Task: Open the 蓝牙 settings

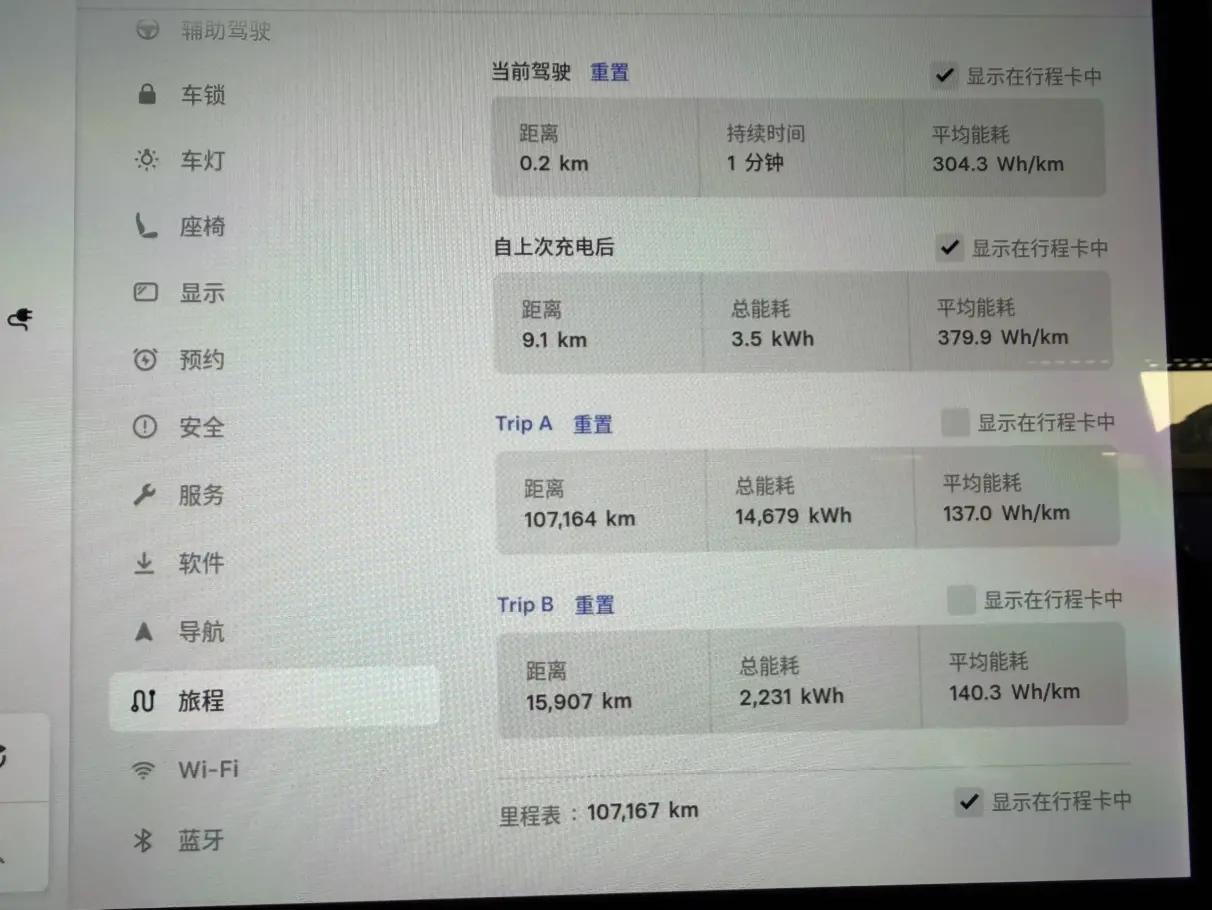Action: (202, 841)
